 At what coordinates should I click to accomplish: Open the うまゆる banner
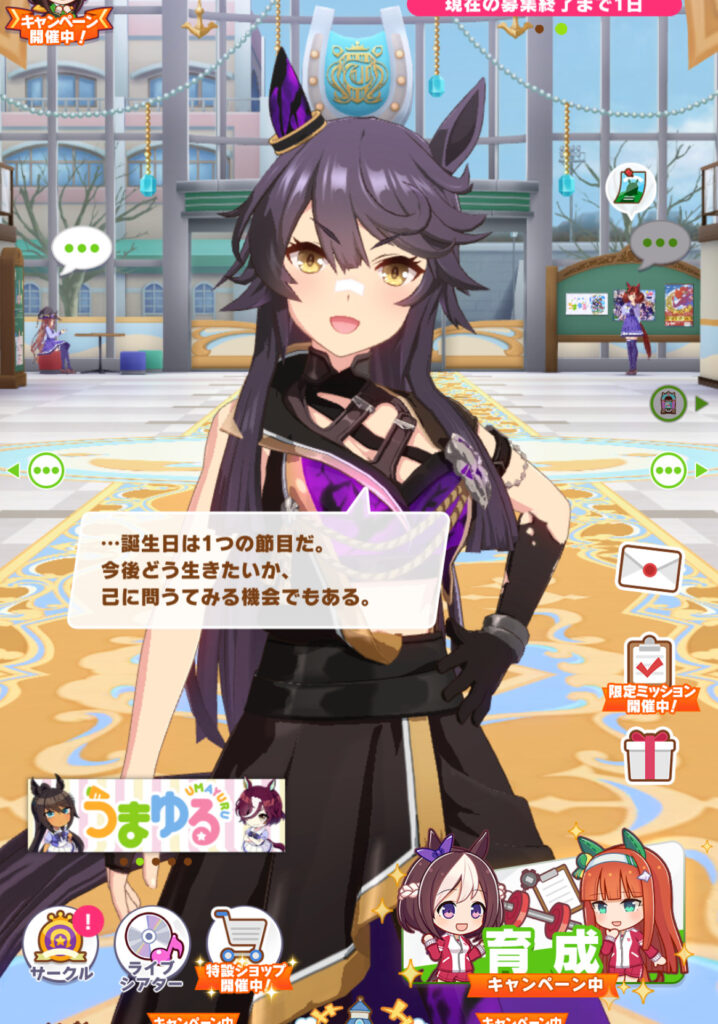coord(156,816)
